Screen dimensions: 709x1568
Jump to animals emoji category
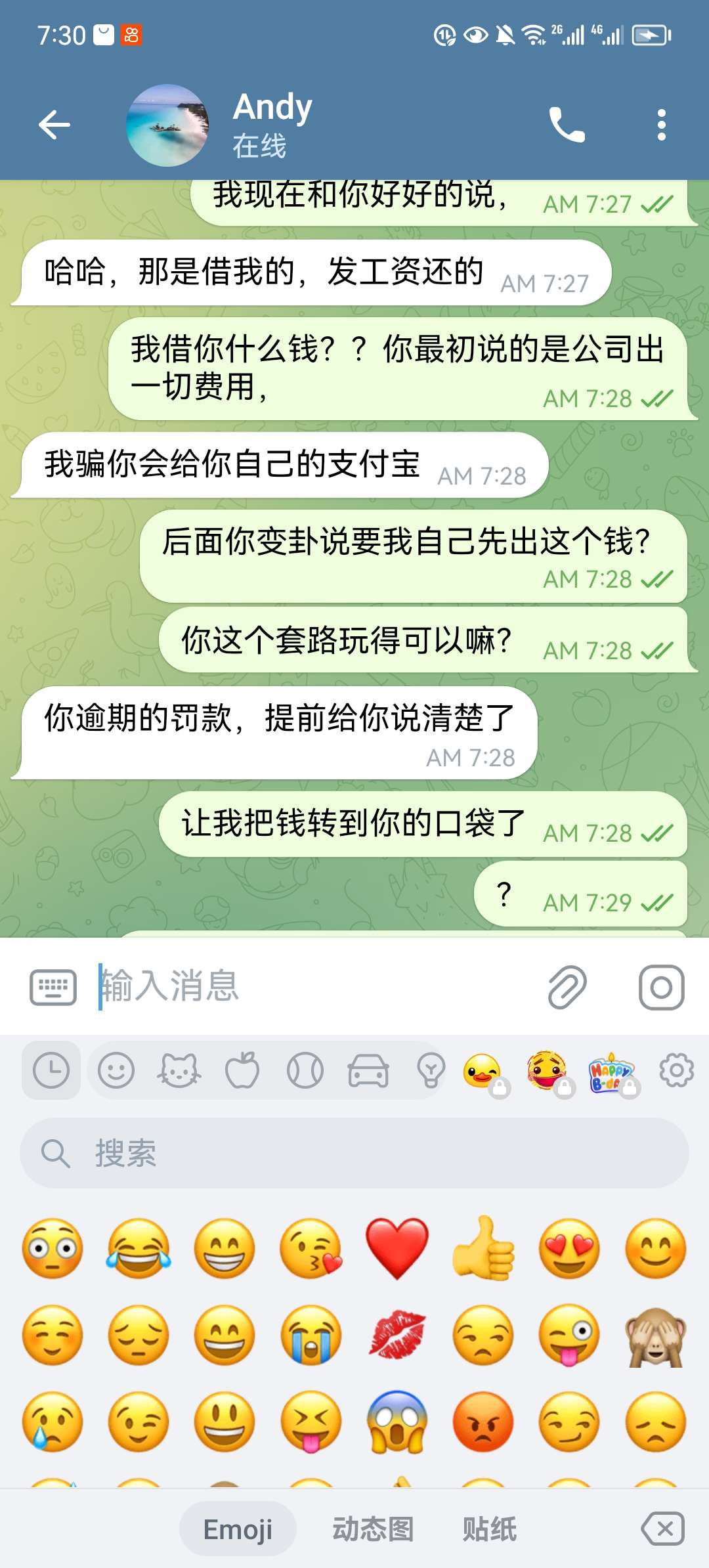pos(179,1071)
